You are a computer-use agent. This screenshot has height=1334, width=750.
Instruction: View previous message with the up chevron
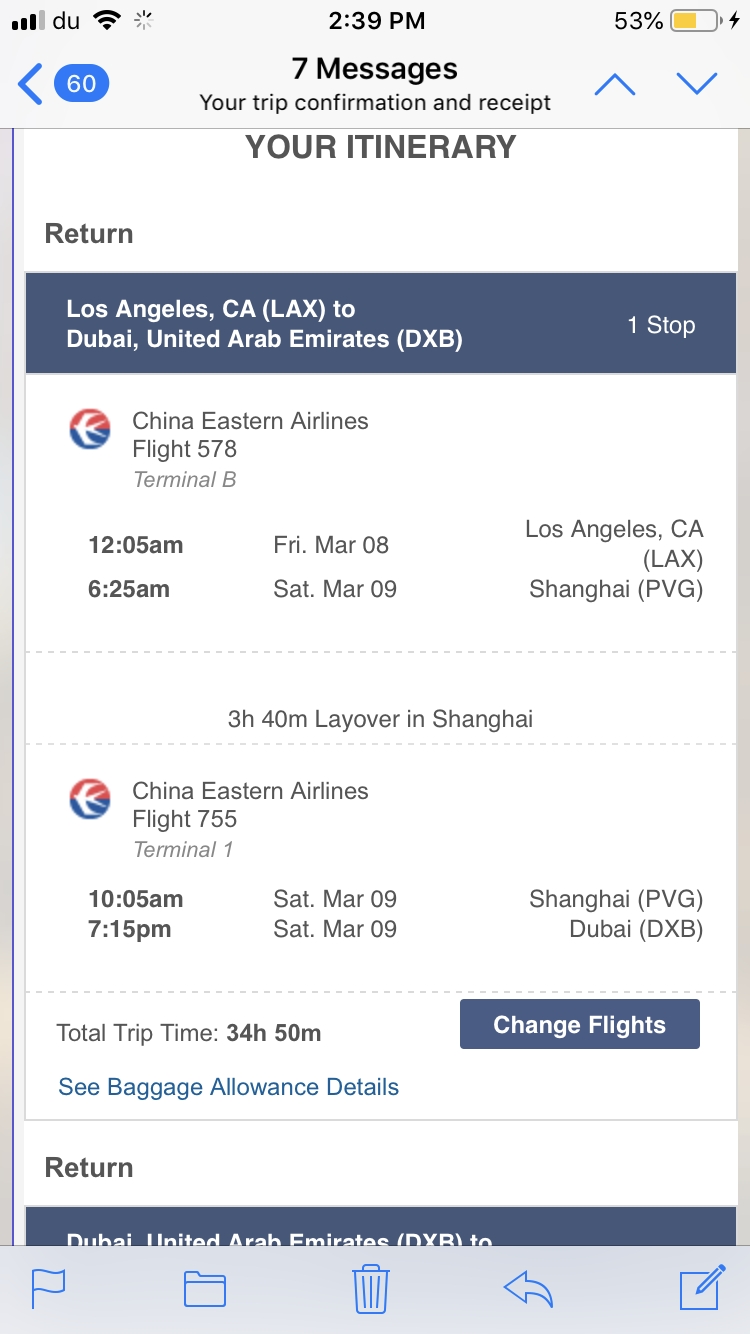(615, 83)
